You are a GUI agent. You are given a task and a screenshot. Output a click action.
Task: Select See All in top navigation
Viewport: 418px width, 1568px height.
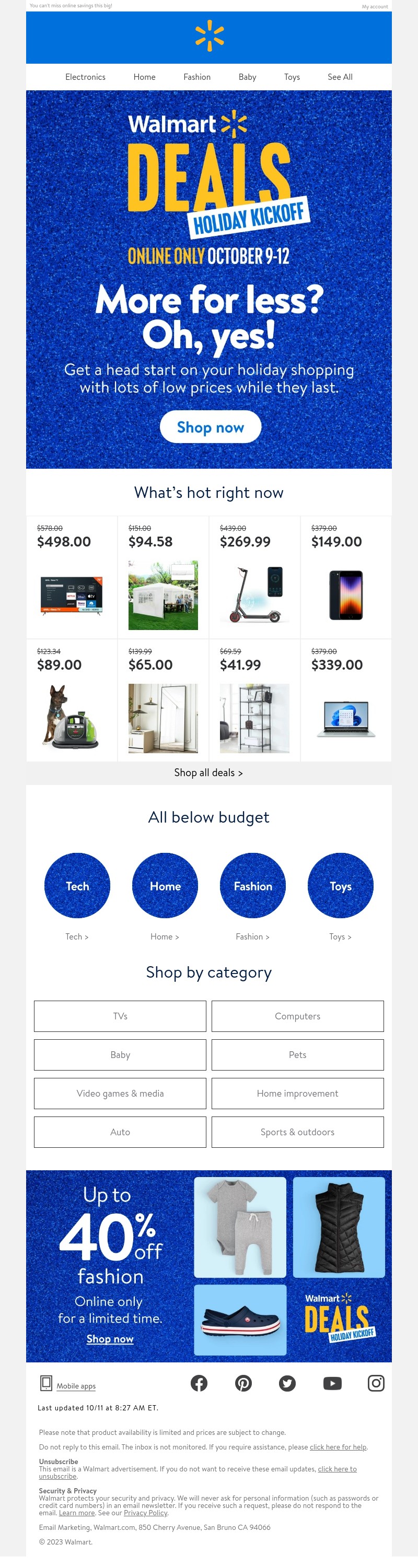[x=340, y=77]
